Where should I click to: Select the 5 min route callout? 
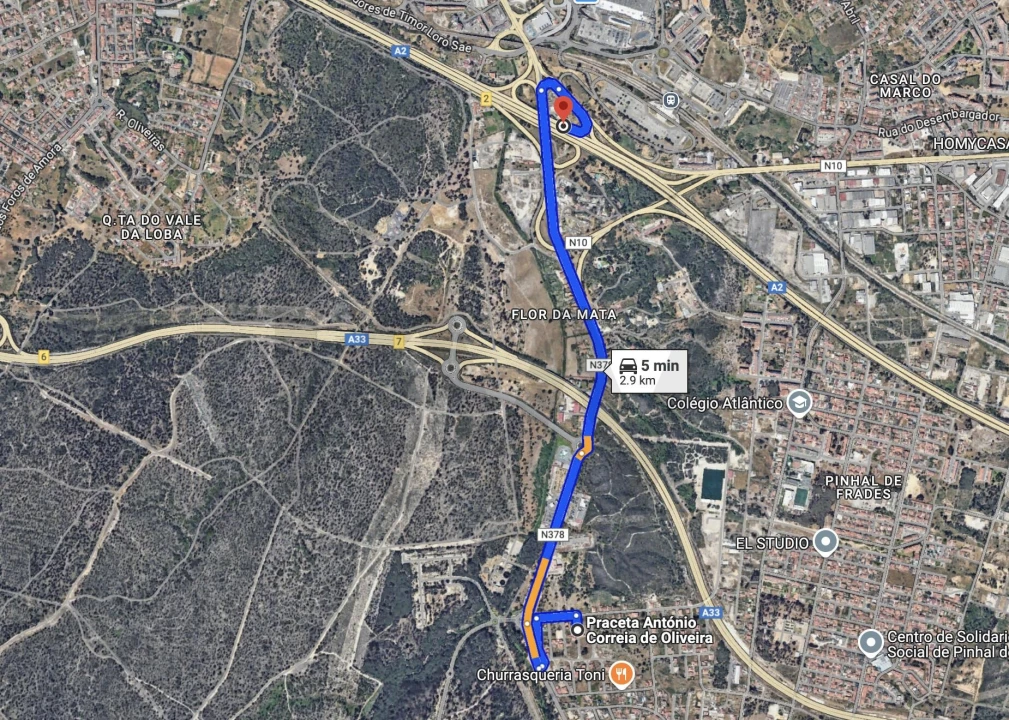pyautogui.click(x=648, y=372)
